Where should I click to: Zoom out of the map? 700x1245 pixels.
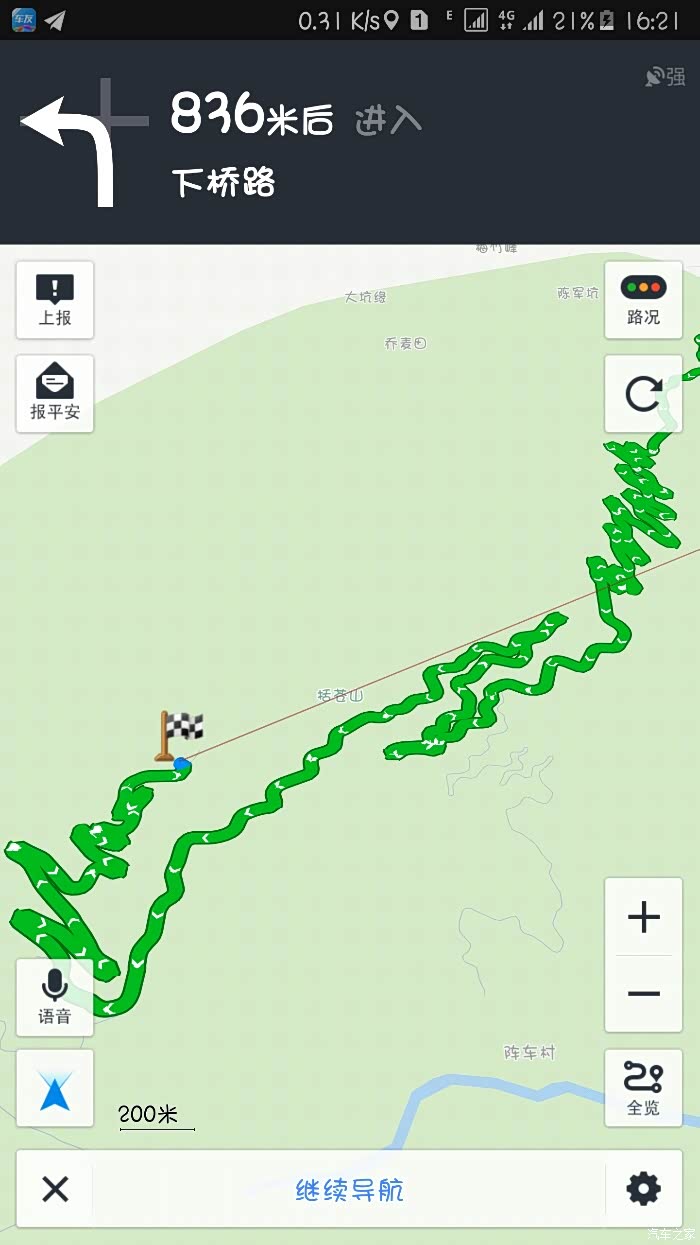tap(643, 994)
